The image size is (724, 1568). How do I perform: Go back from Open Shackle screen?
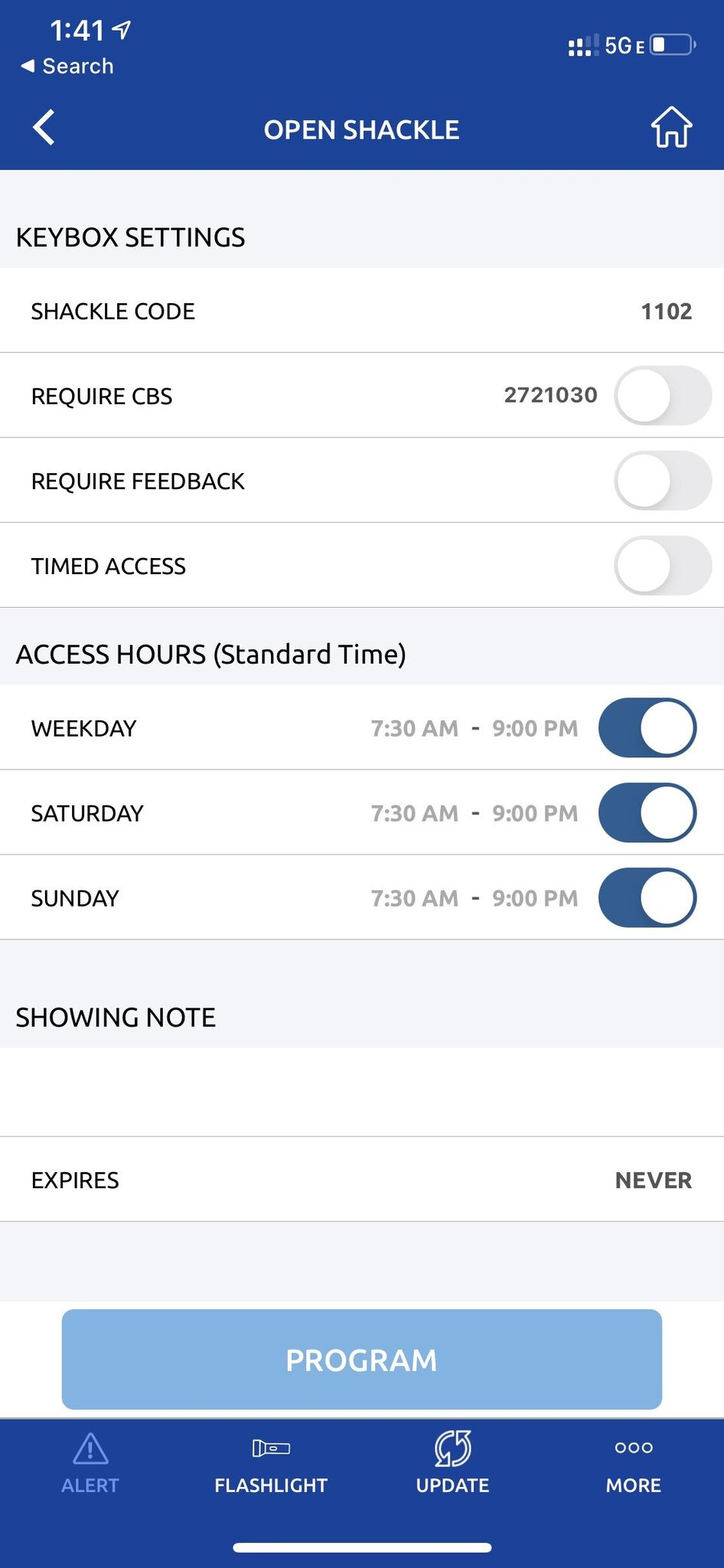pos(44,128)
